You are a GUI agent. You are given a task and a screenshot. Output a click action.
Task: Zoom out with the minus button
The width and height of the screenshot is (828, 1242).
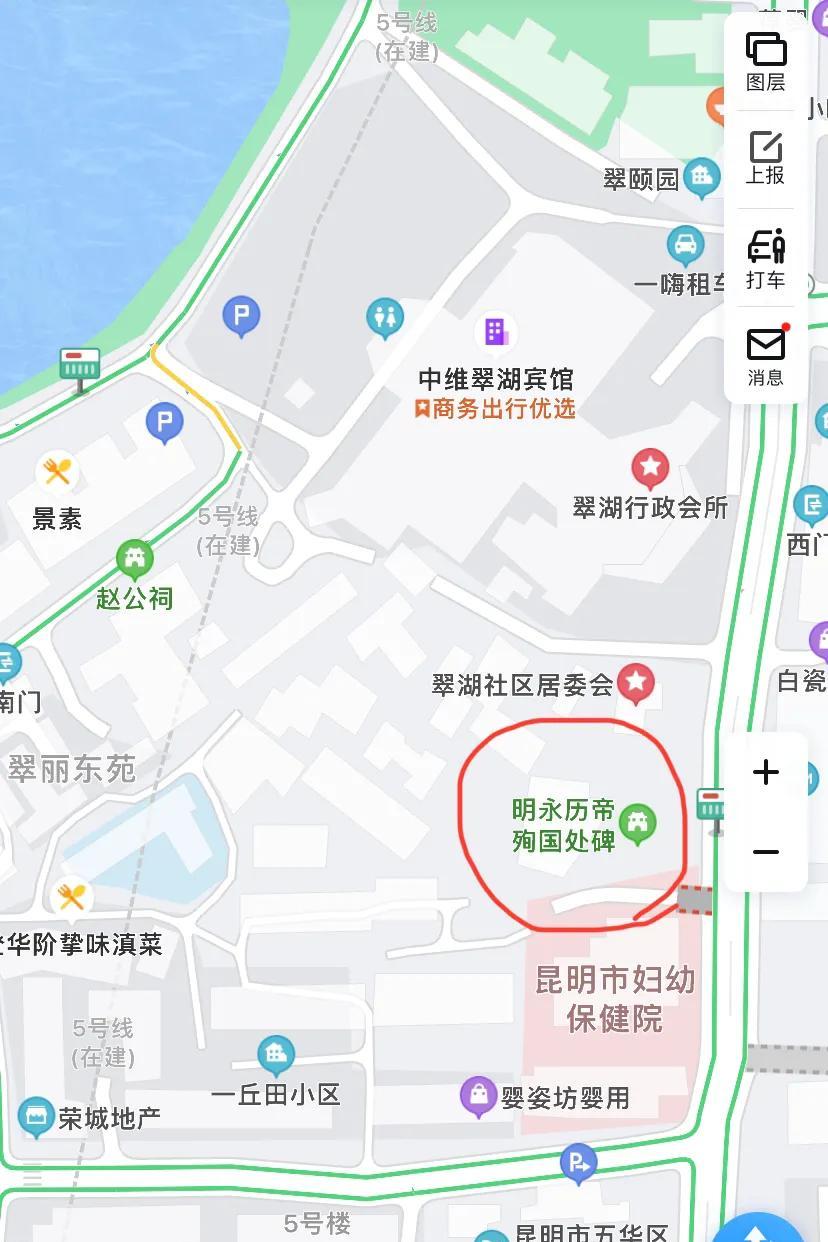(x=766, y=852)
